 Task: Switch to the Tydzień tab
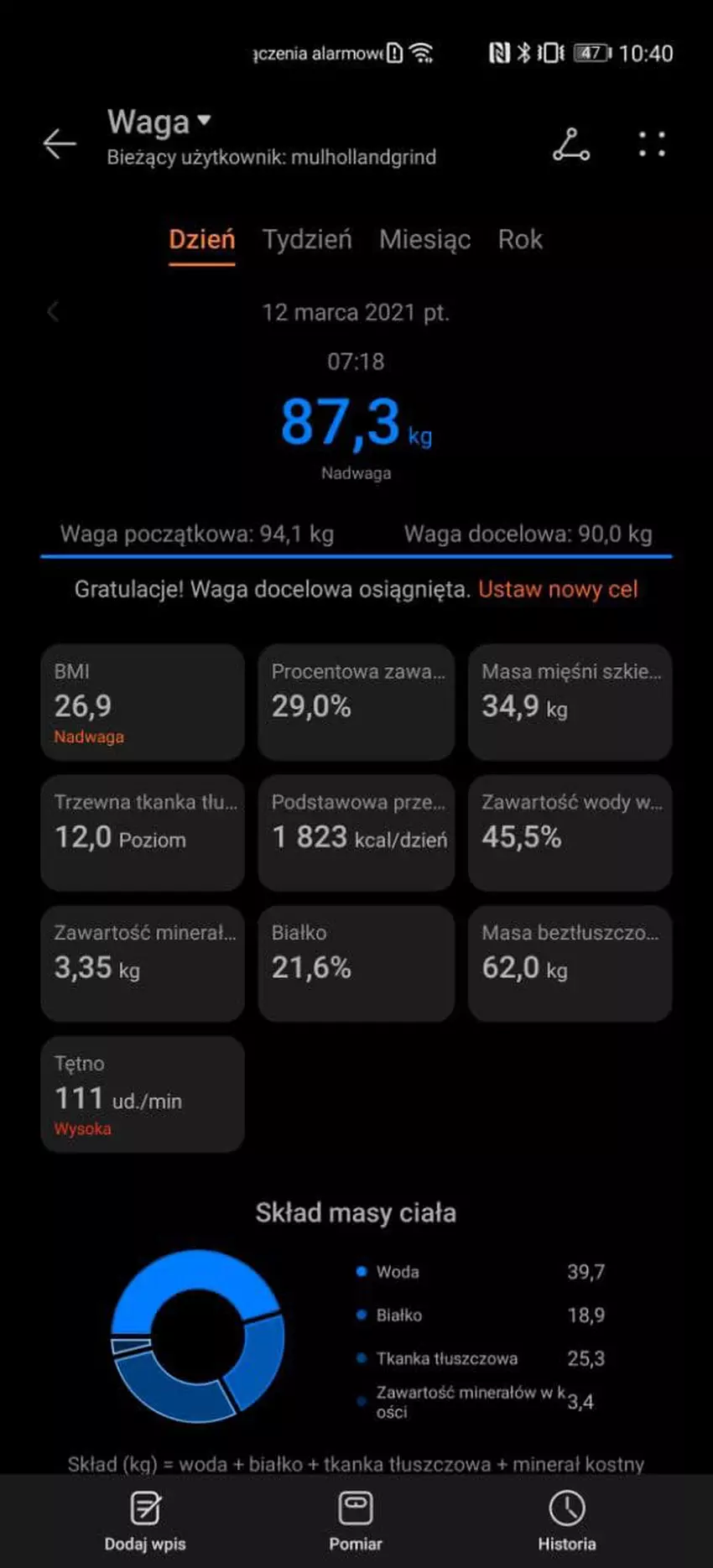[307, 240]
